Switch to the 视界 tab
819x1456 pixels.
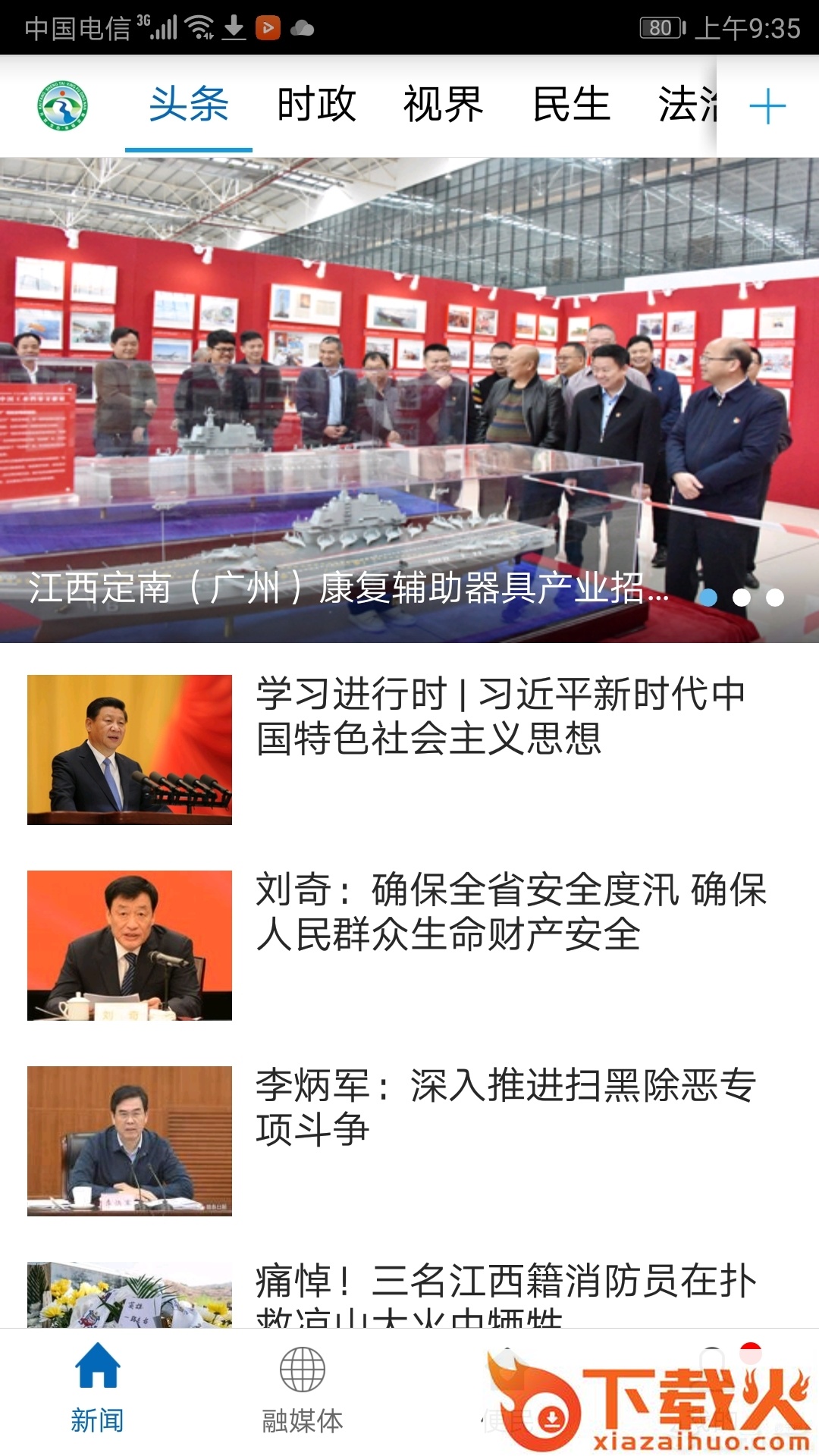click(x=442, y=106)
